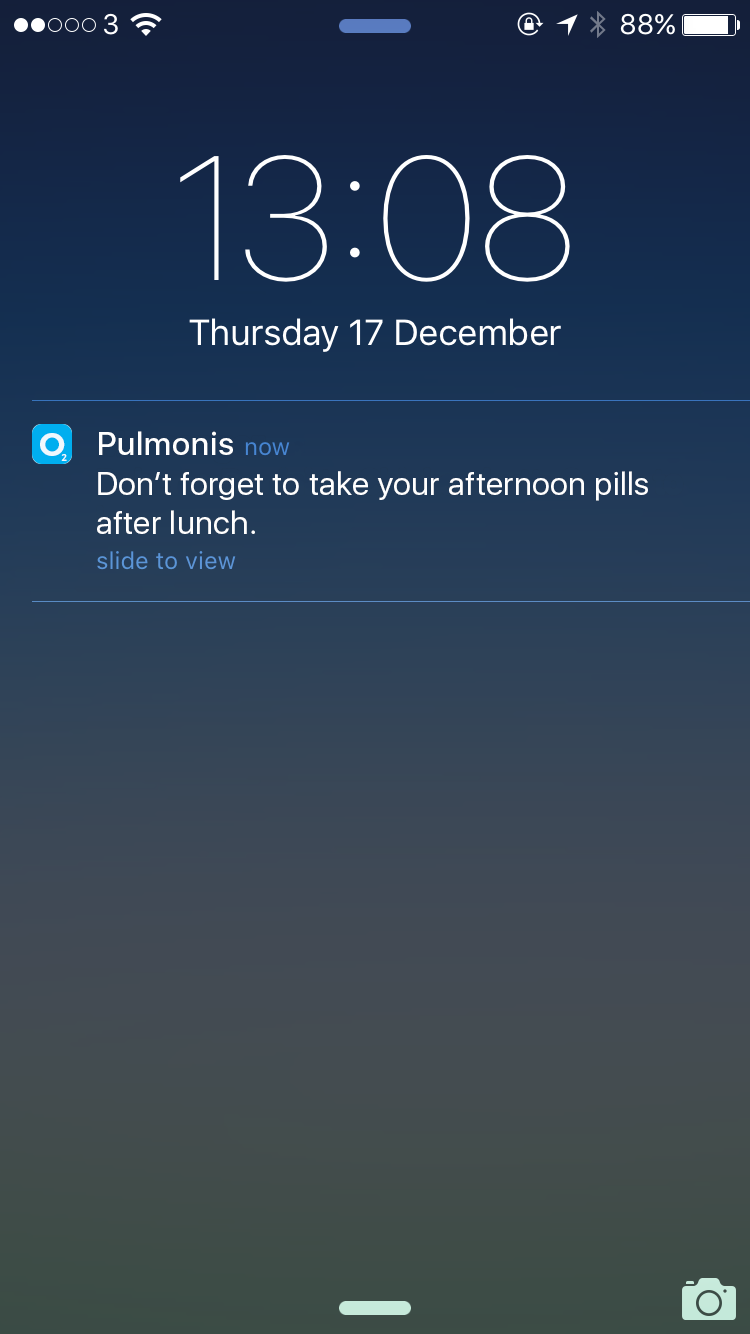The image size is (750, 1334).
Task: Tap the Notification Center grabber handle
Action: point(375,26)
